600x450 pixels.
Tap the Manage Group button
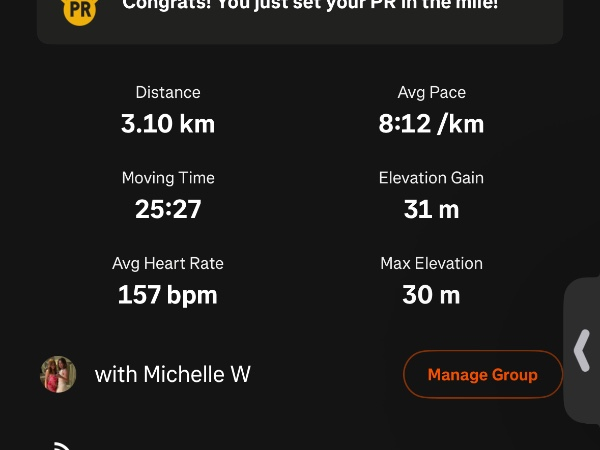coord(482,375)
